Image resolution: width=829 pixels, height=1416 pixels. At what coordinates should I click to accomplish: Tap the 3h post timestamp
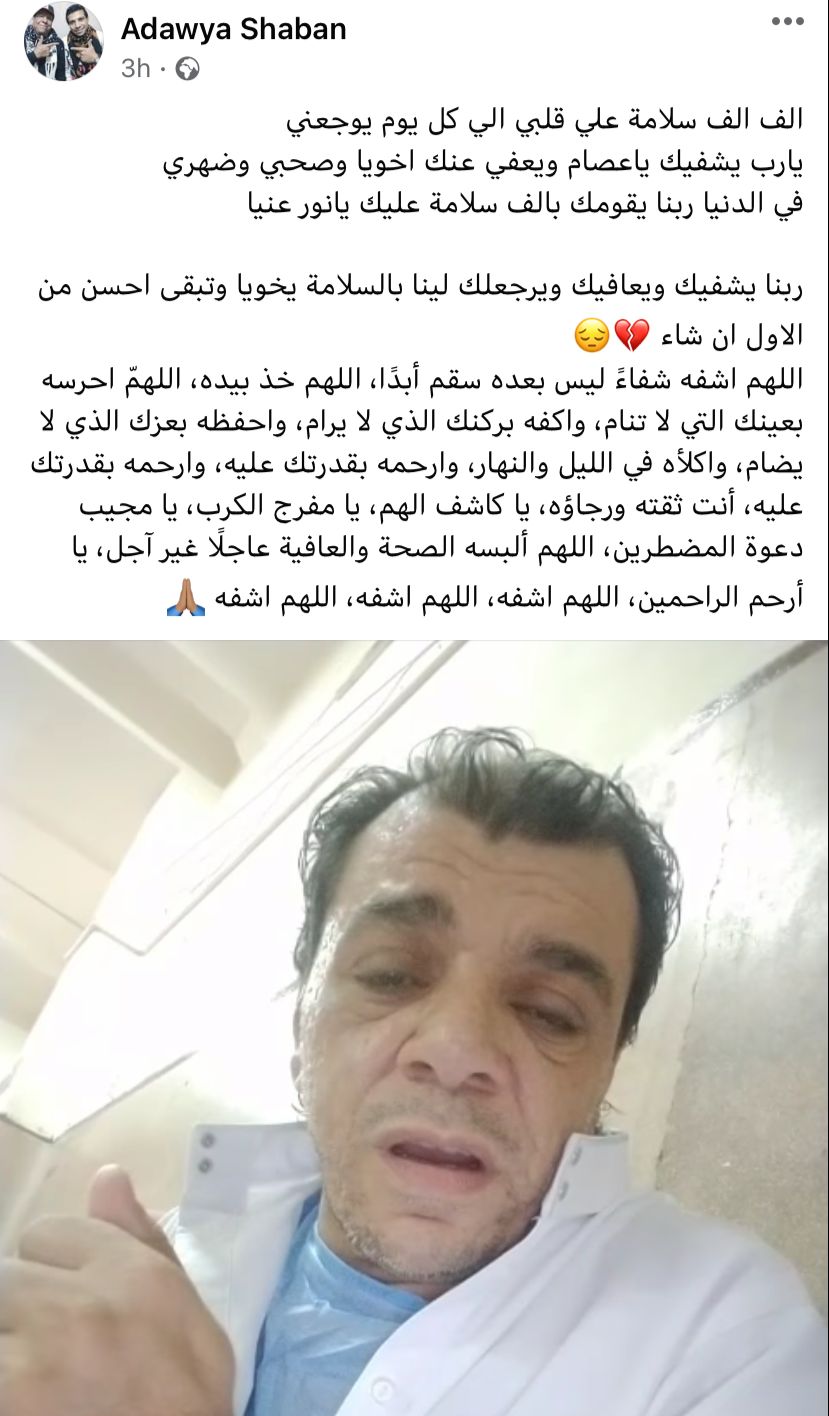[135, 68]
